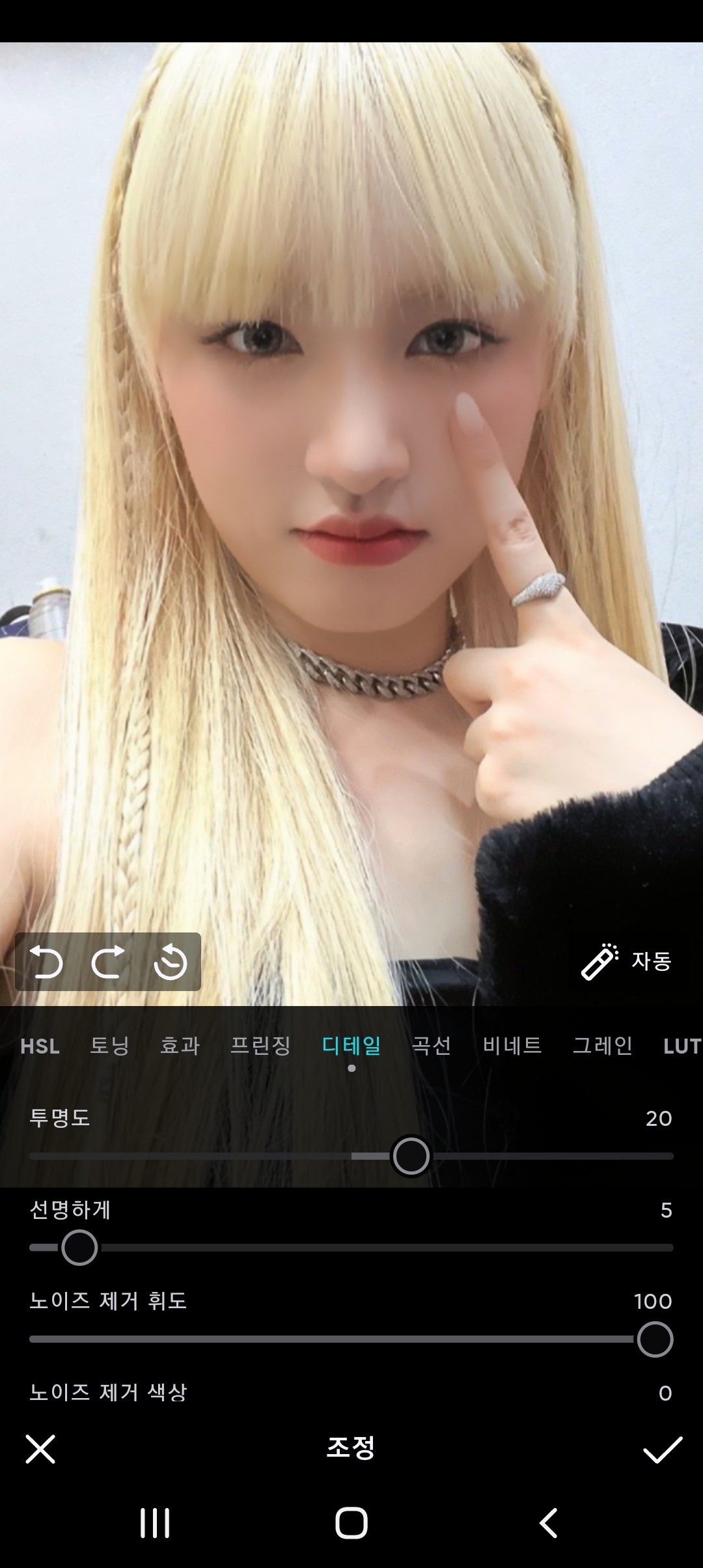Image resolution: width=703 pixels, height=1568 pixels.
Task: Confirm adjustments with the checkmark
Action: (x=662, y=1449)
